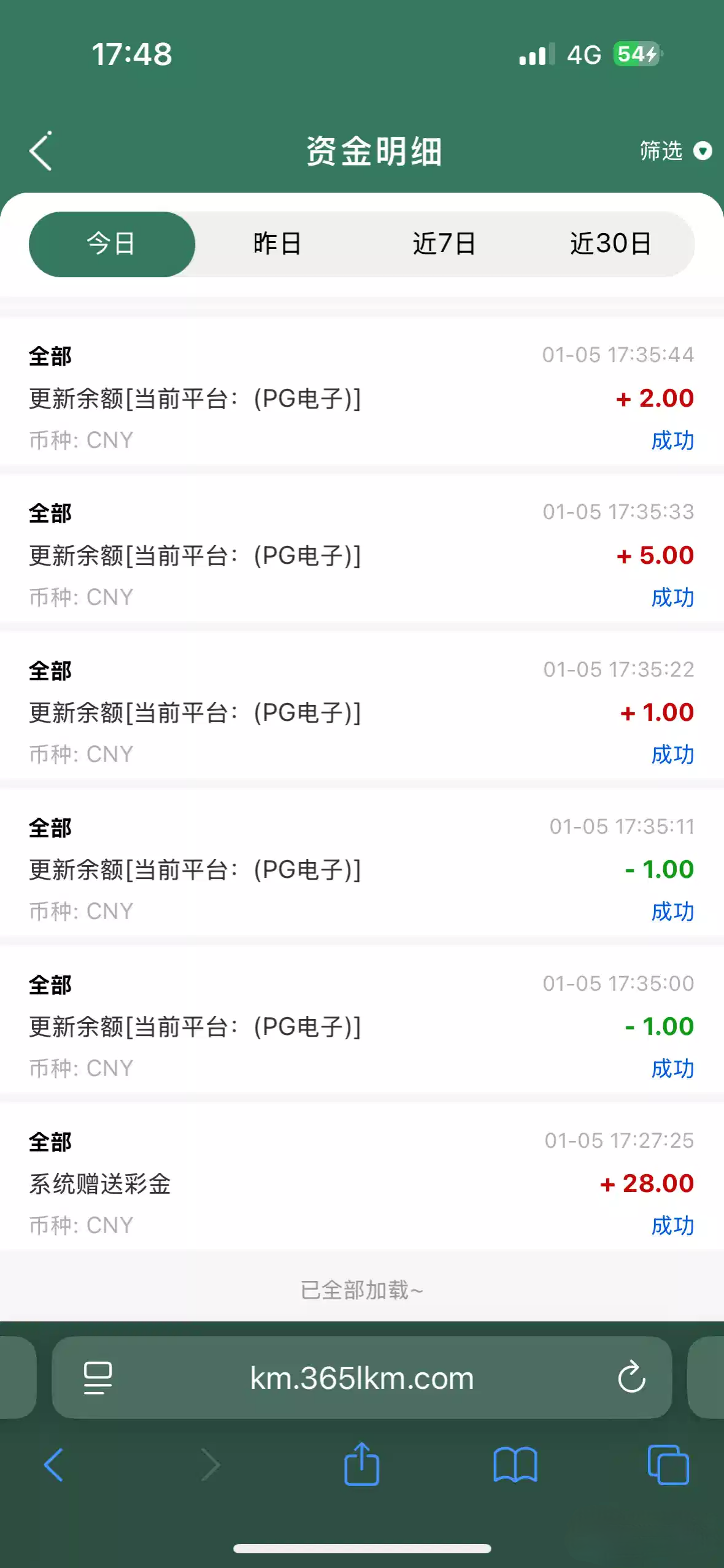
Task: Select the 今日 tab
Action: [112, 244]
